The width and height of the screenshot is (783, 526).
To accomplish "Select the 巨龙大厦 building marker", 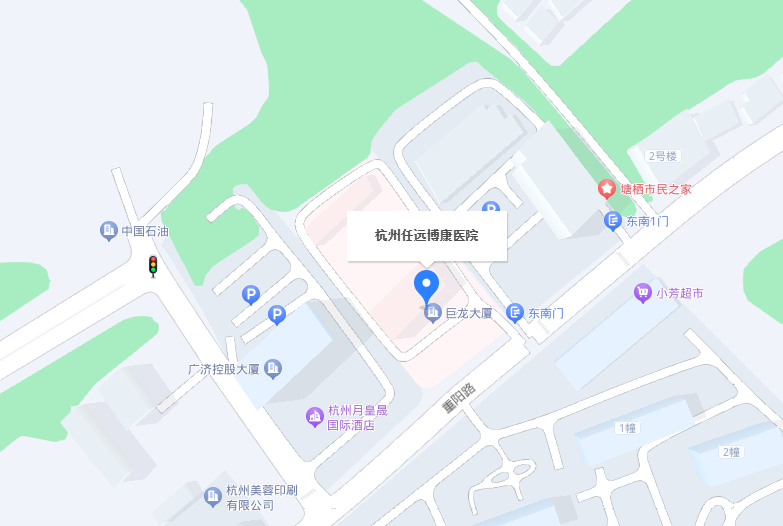I will click(x=433, y=314).
